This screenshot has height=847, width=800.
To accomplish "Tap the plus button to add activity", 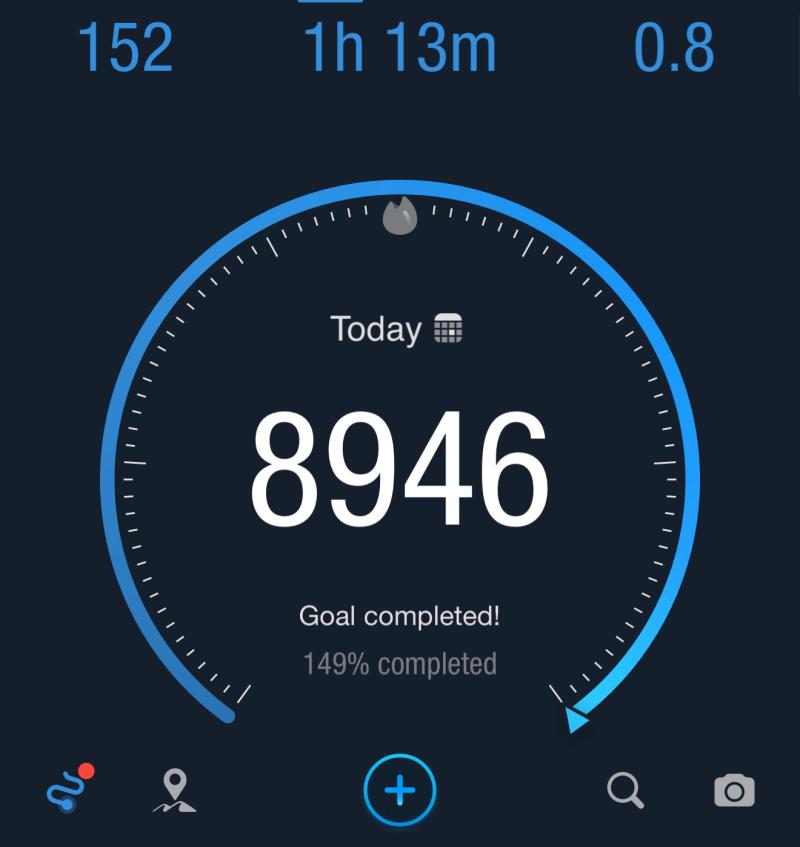I will [x=400, y=791].
